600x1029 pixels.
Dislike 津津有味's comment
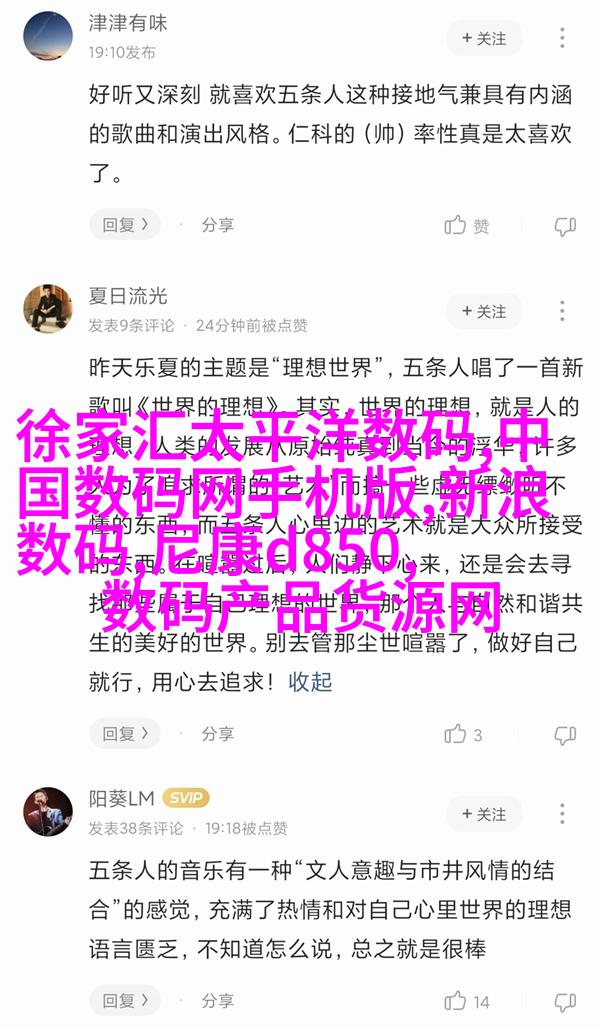565,225
